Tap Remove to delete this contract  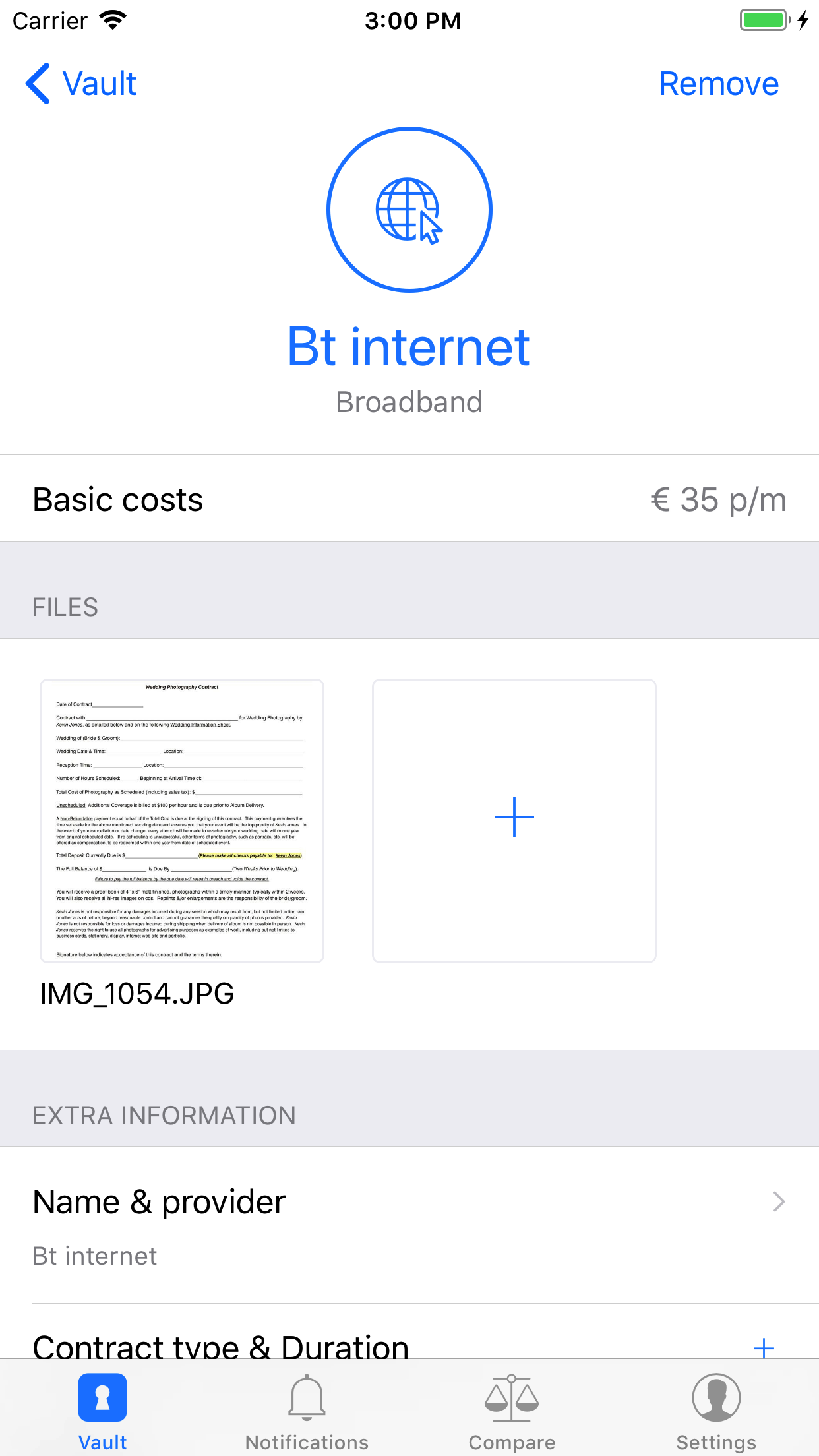(x=718, y=84)
